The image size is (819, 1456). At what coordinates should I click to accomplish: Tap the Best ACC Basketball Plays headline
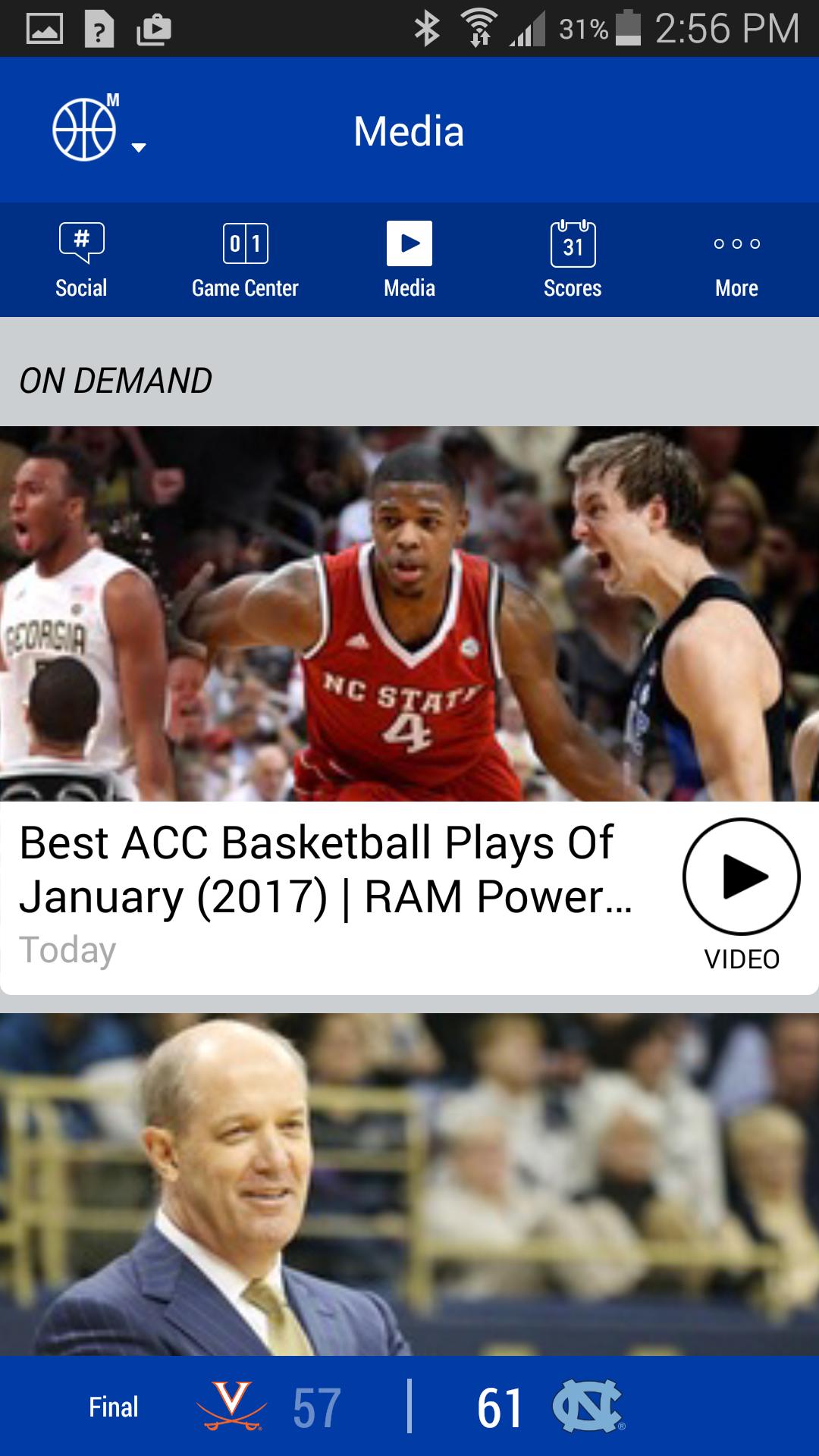click(326, 872)
